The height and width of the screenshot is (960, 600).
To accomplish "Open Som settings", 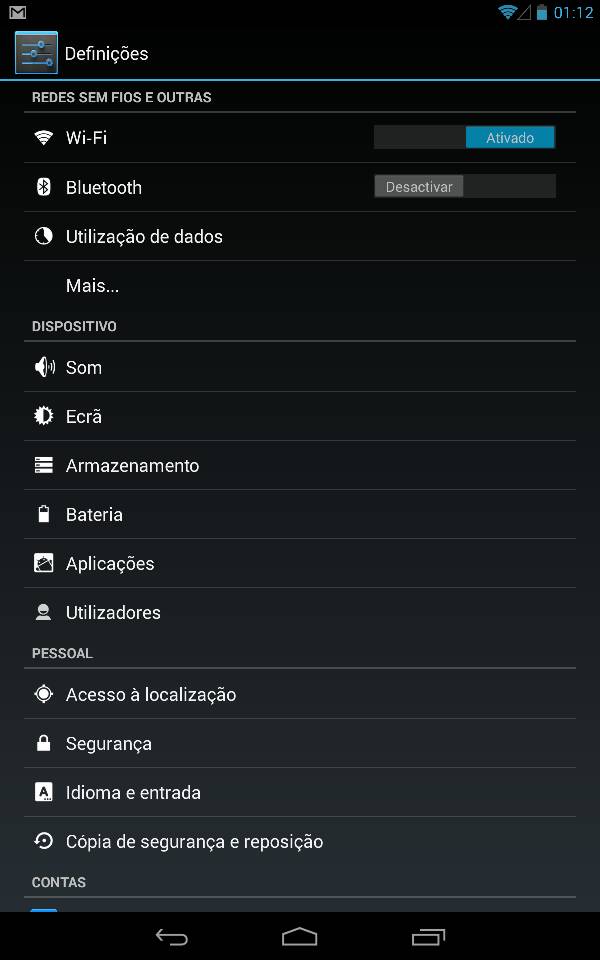I will [300, 367].
